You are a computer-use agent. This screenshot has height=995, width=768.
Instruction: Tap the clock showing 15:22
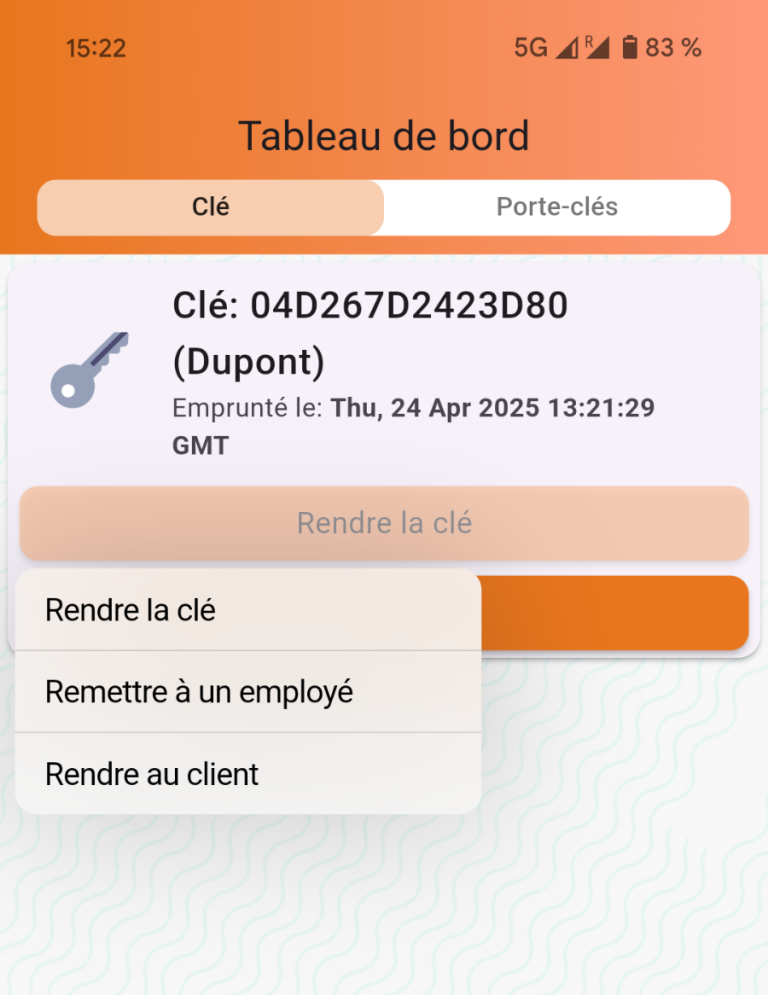tap(96, 47)
